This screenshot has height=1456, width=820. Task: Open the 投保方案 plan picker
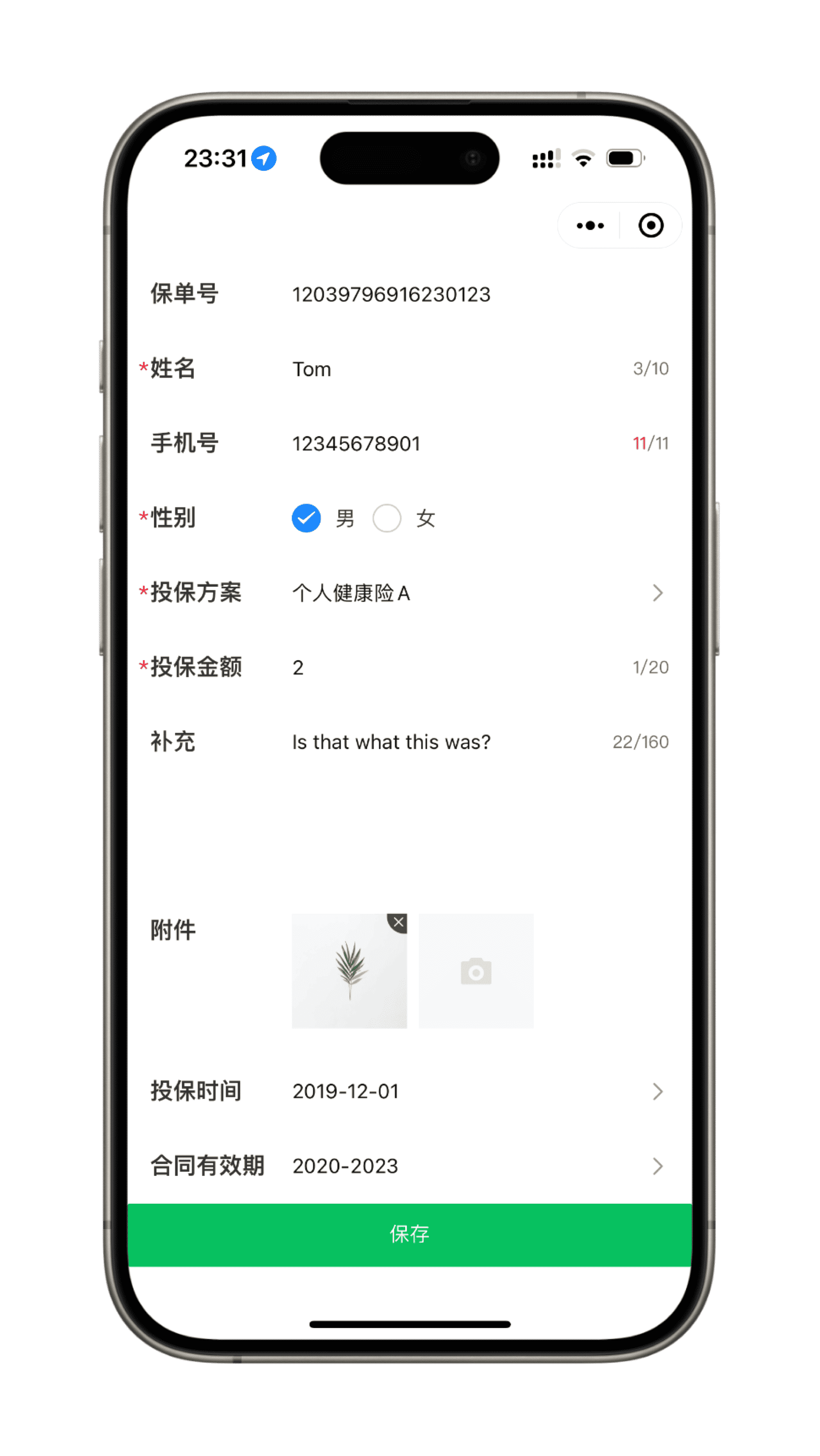475,593
